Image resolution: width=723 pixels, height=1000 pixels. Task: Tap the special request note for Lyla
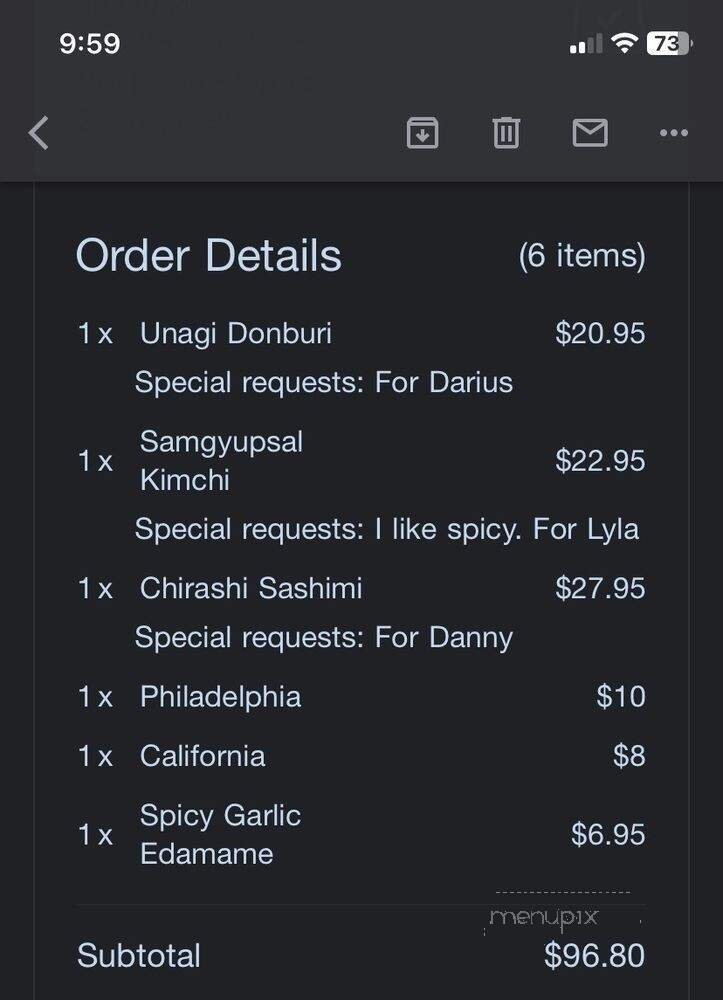click(388, 529)
